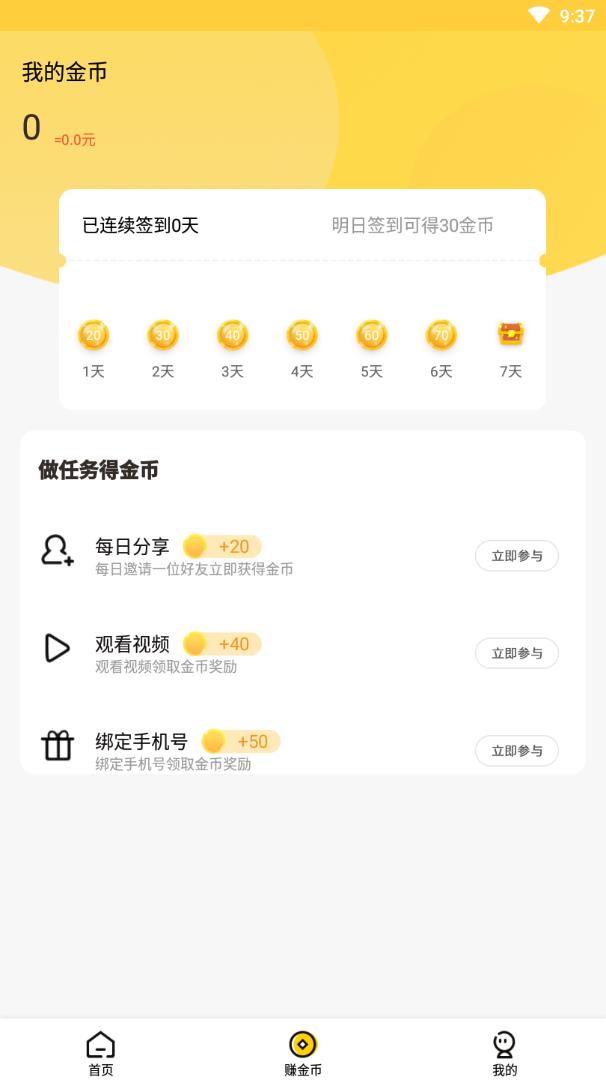Tap 立即参与 for 观看视频 task

516,653
